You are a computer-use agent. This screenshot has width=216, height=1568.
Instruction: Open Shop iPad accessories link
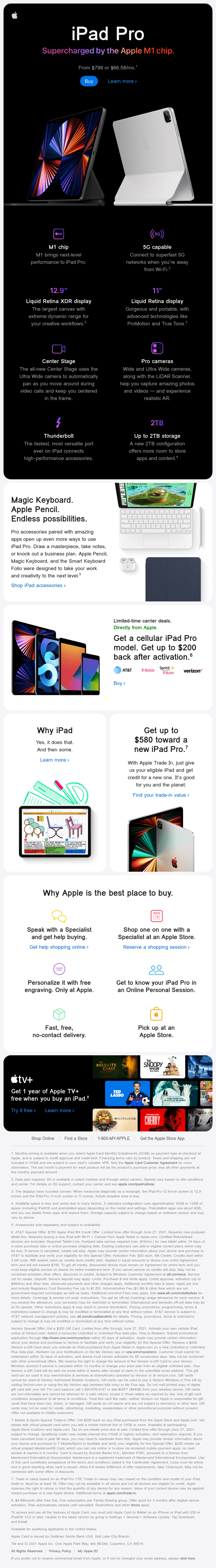click(x=38, y=585)
